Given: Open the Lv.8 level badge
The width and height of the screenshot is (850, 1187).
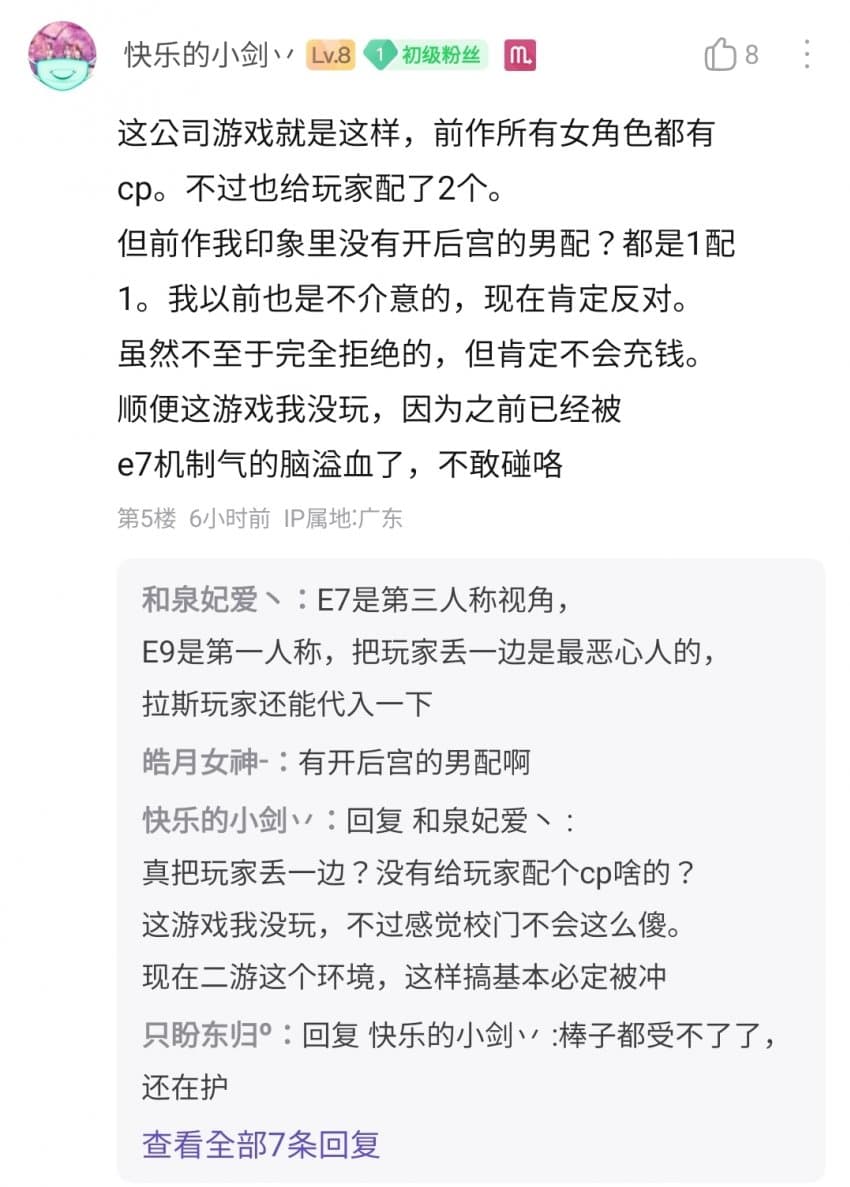Looking at the screenshot, I should click(x=330, y=55).
